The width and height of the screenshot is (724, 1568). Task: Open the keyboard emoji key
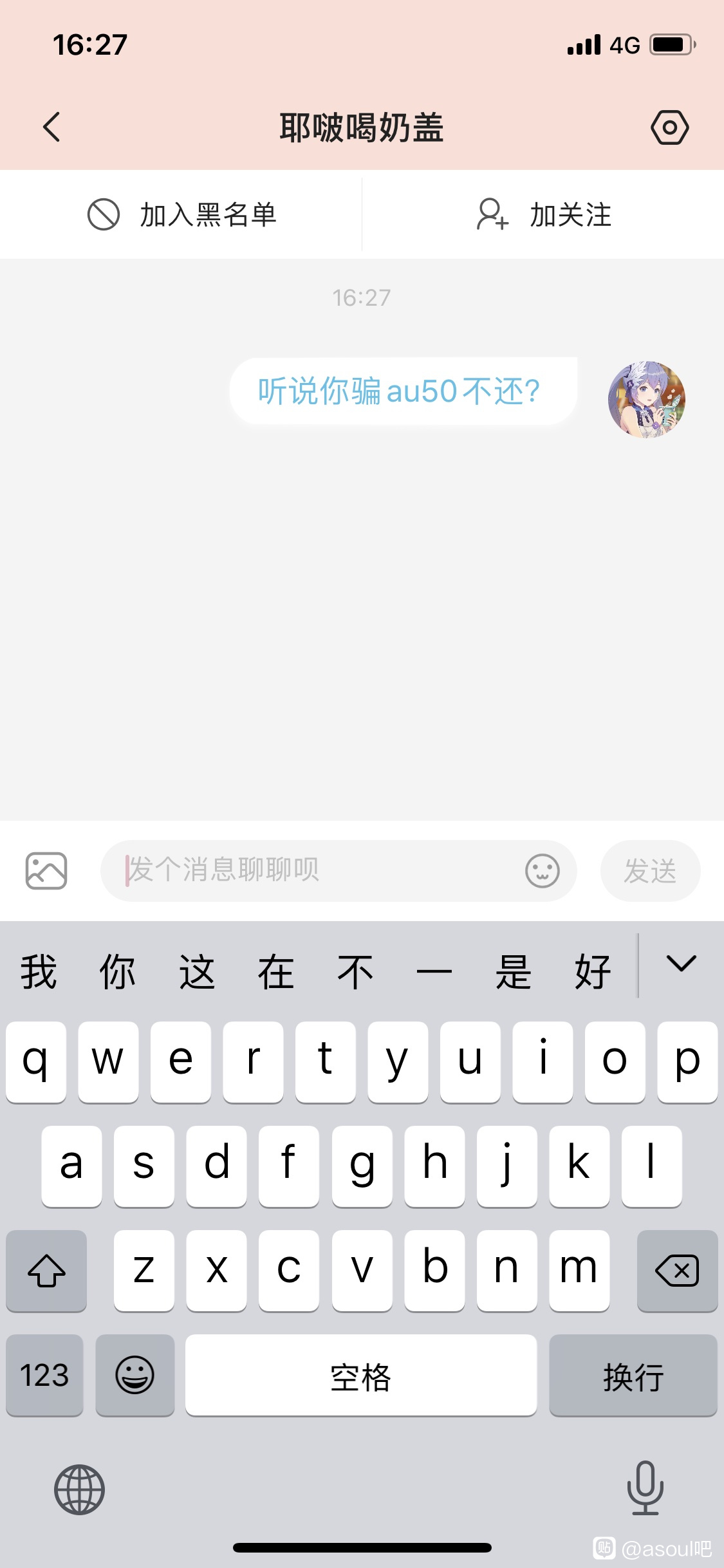pos(135,1376)
